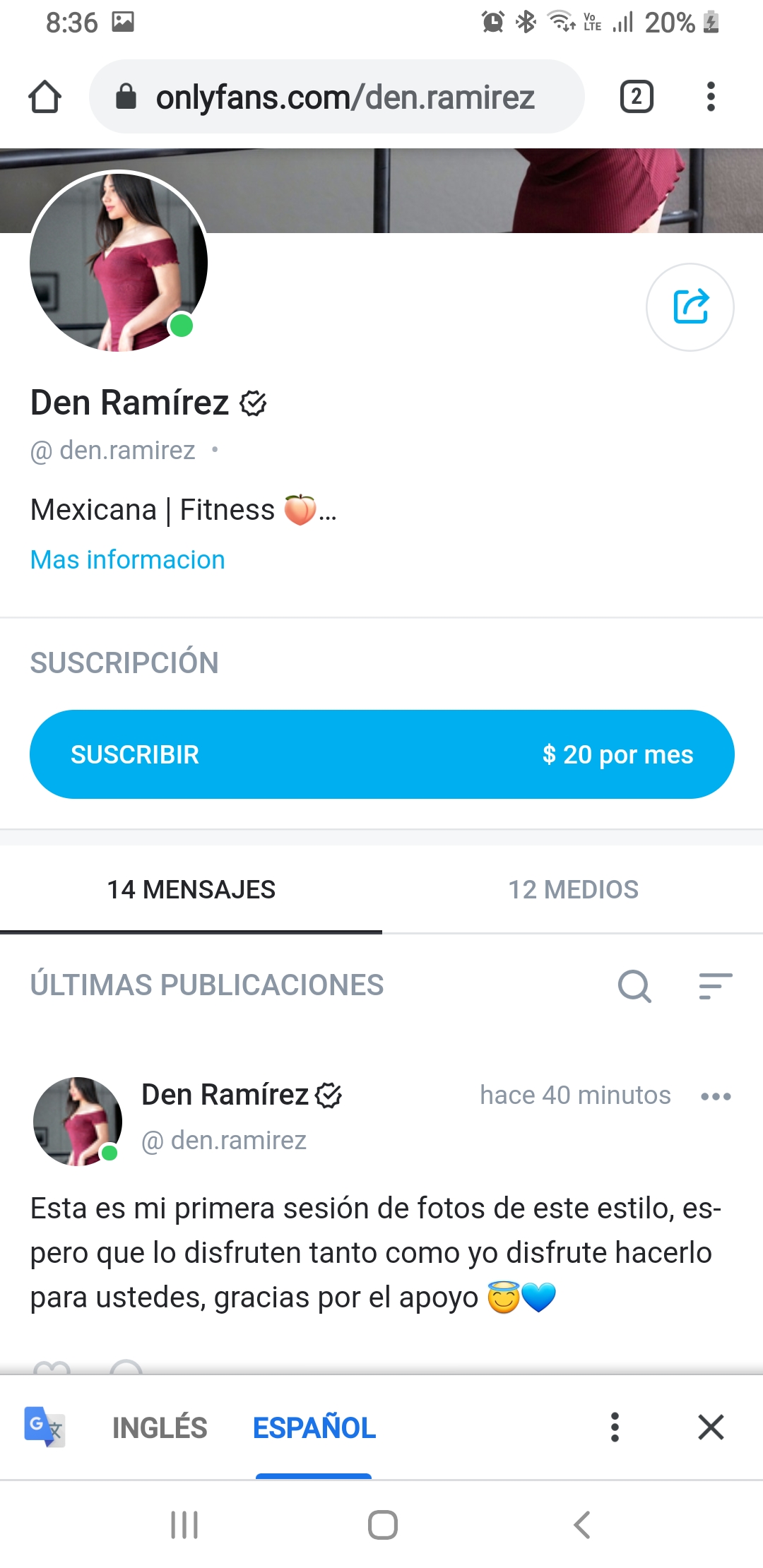Open the translate bar three-dot menu
Image resolution: width=763 pixels, height=1568 pixels.
click(x=615, y=1426)
